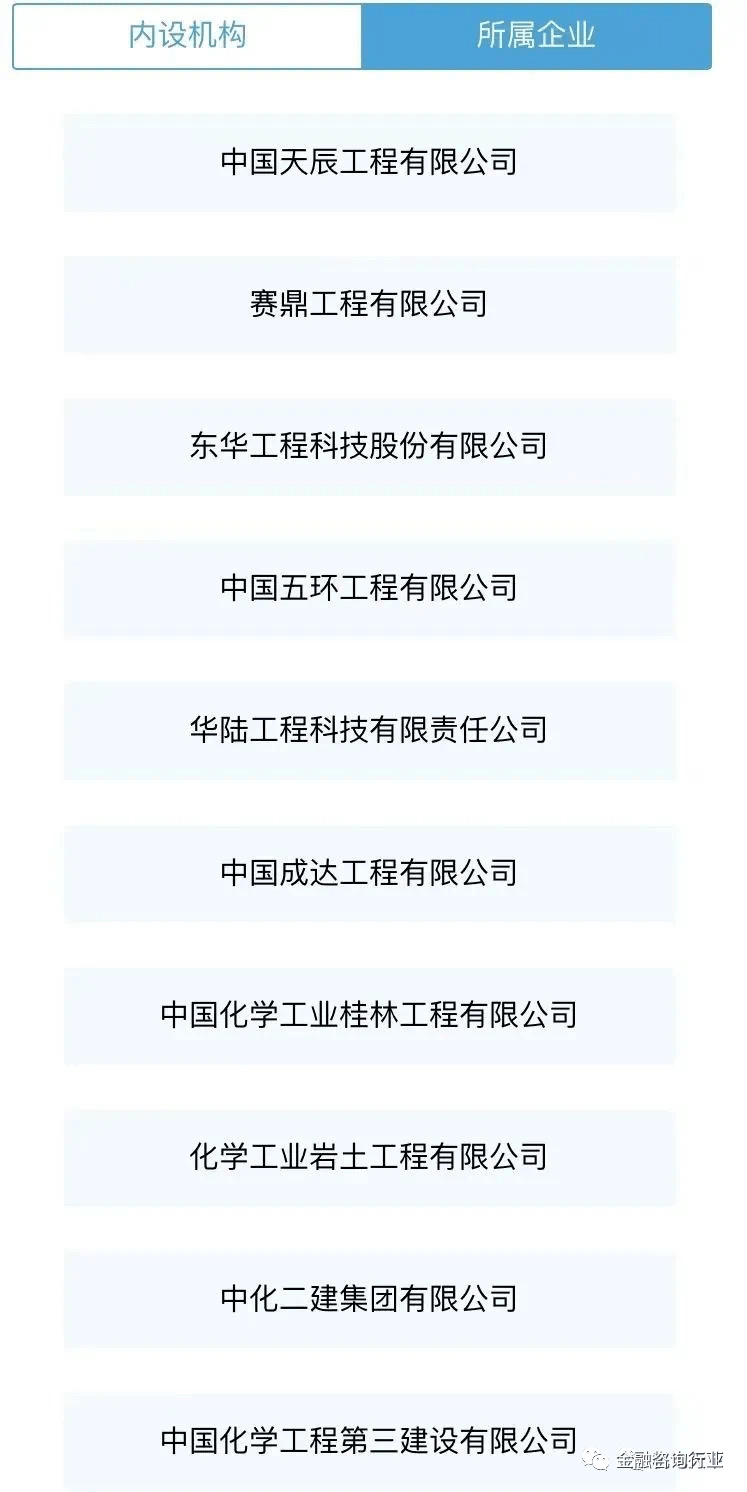747x1492 pixels.
Task: Open 赛鼎工程有限公司 entry
Action: point(370,304)
